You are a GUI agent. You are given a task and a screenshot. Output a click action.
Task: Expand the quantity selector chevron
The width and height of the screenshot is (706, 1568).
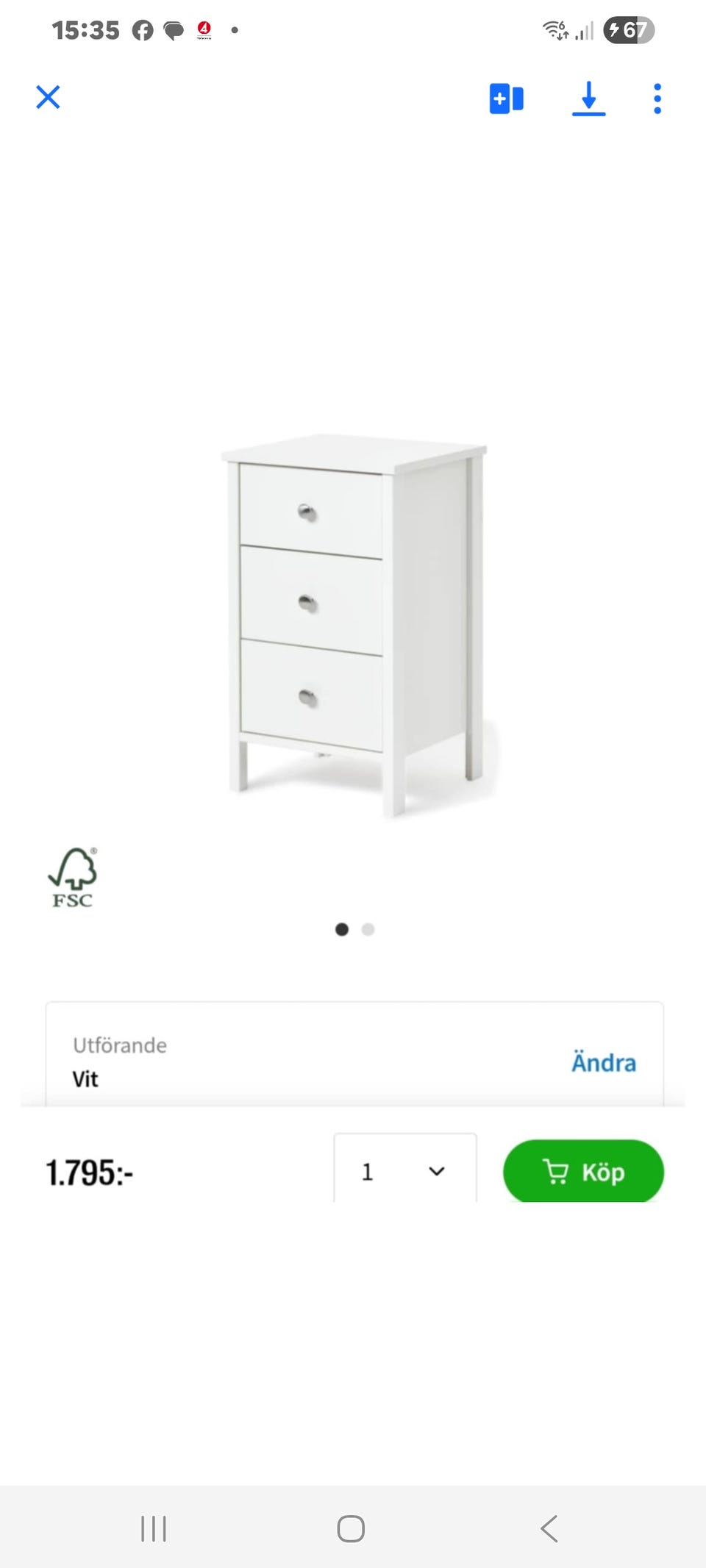437,1170
